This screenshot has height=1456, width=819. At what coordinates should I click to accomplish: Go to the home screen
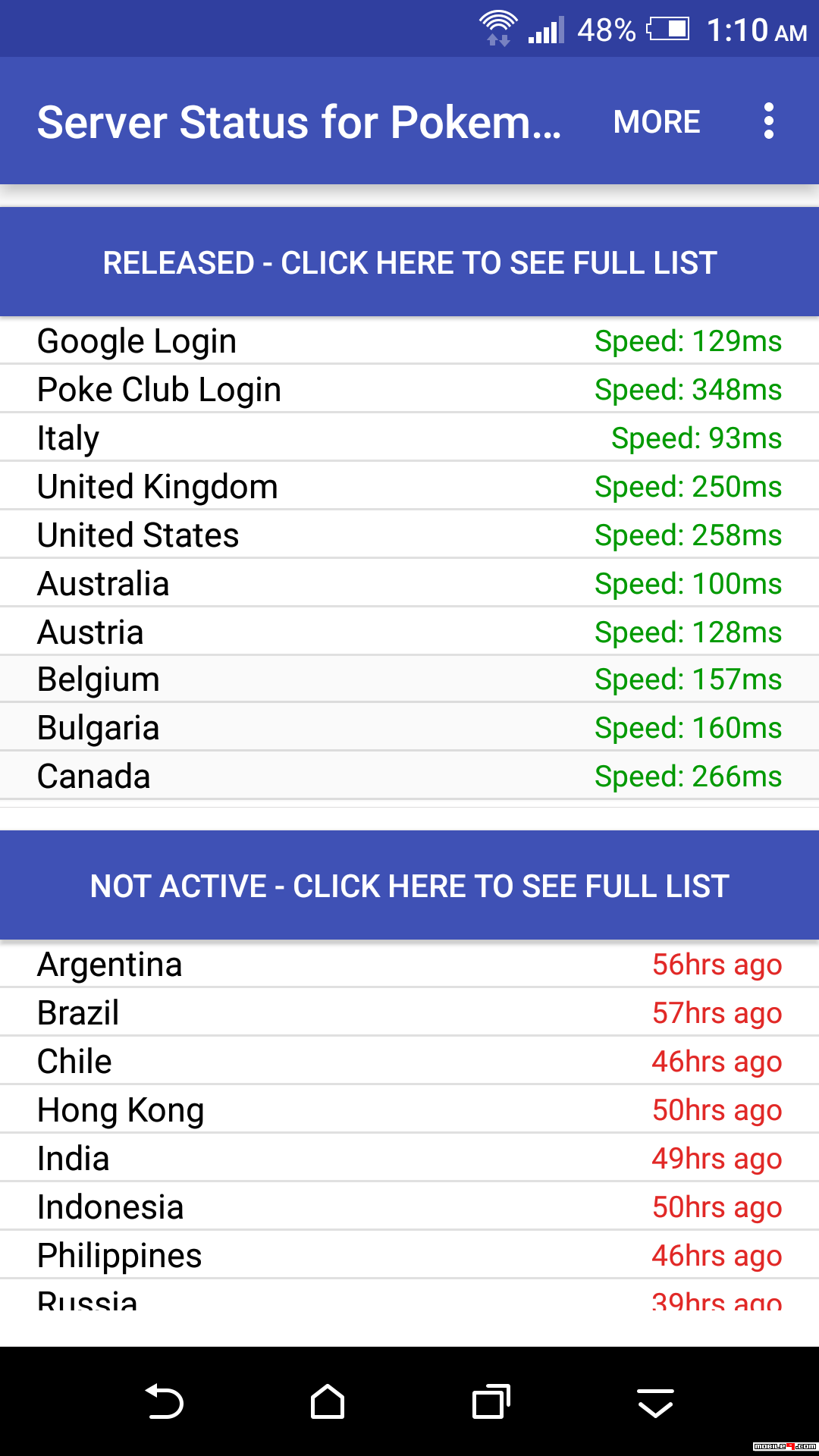[328, 1401]
